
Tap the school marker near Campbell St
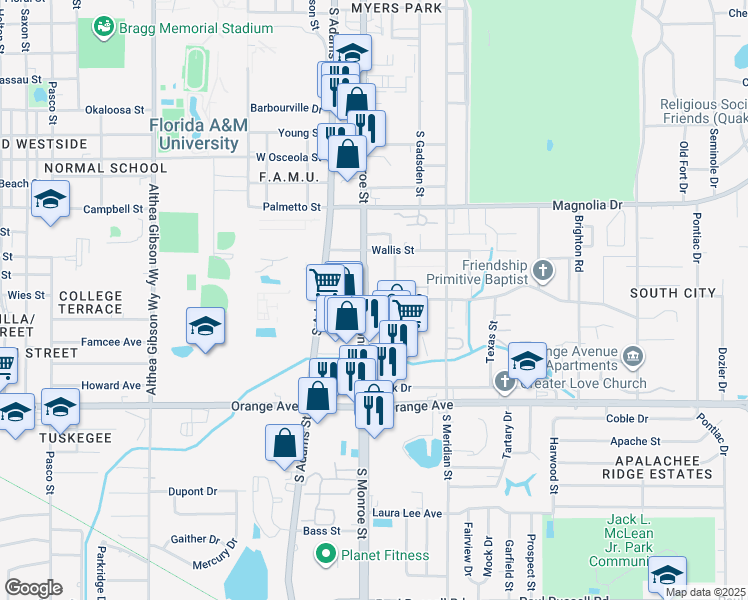[x=50, y=200]
